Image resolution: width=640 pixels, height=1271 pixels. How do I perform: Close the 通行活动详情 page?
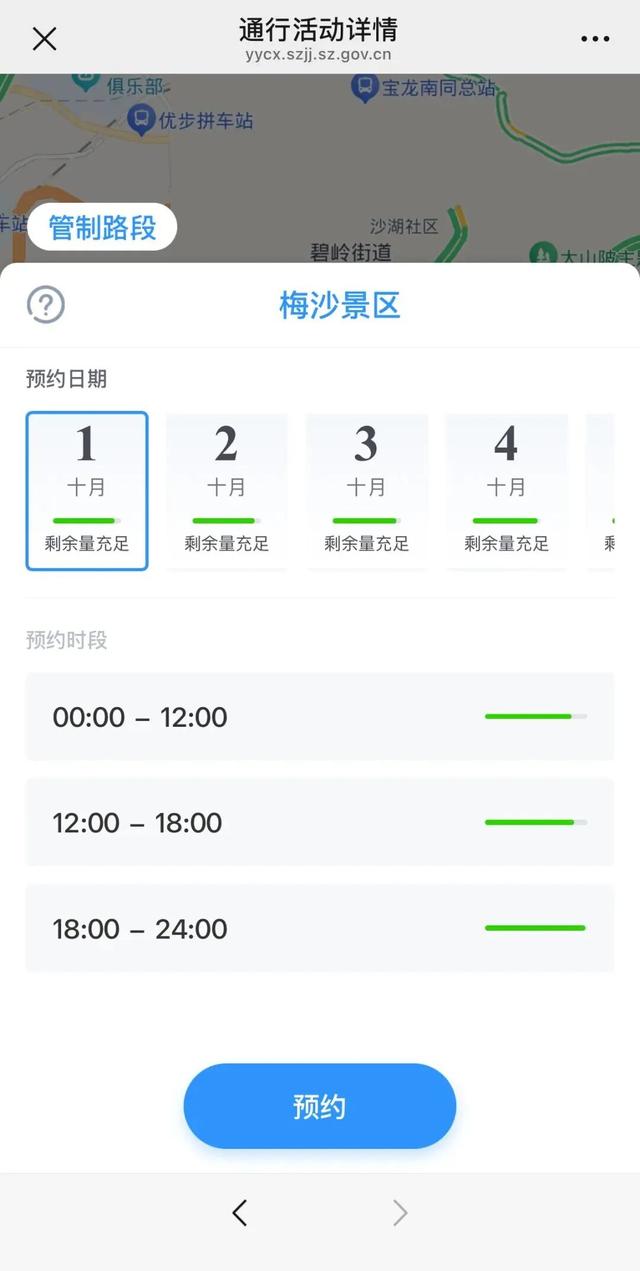click(x=45, y=39)
